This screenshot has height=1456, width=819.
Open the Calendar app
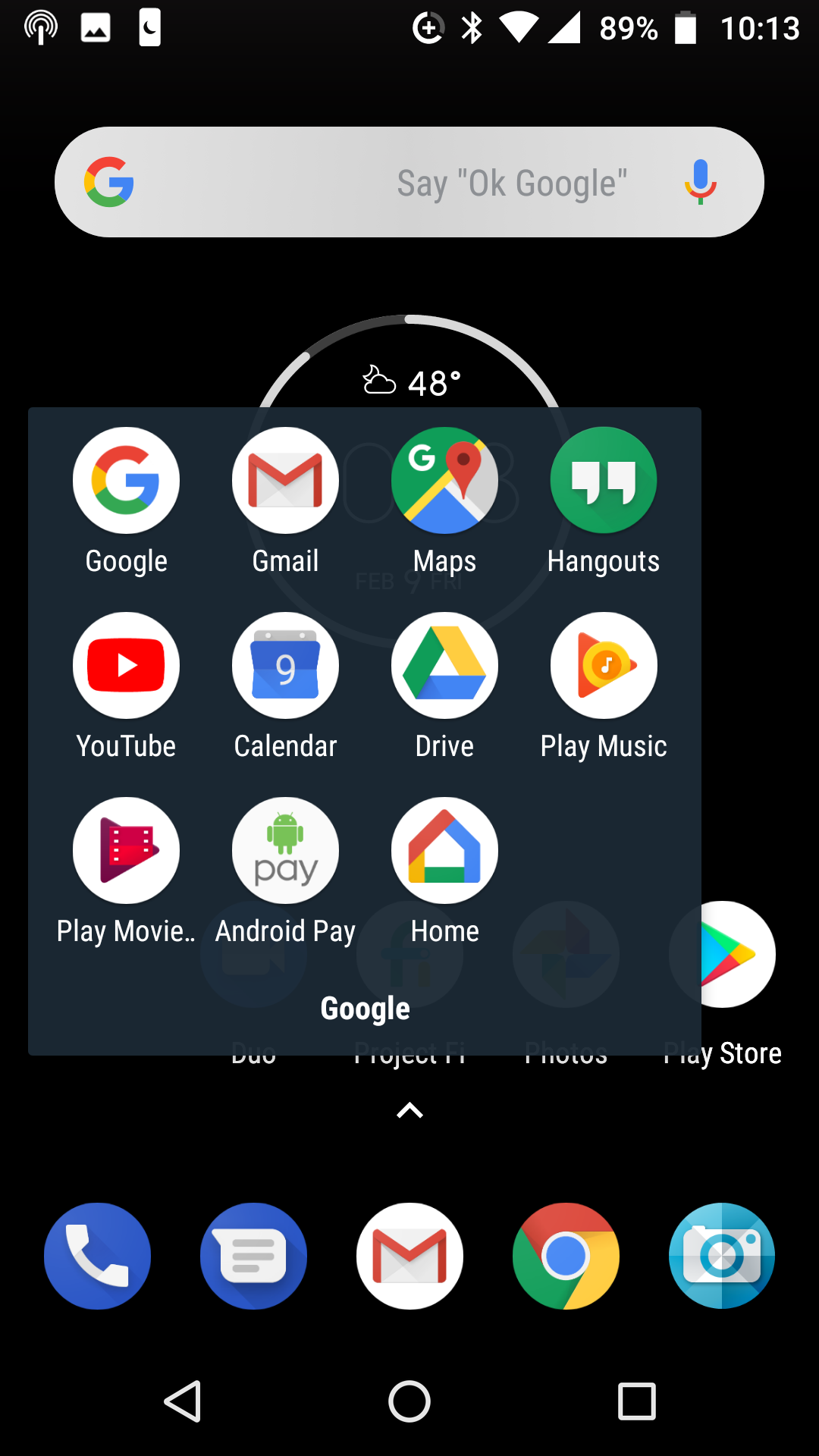coord(285,666)
